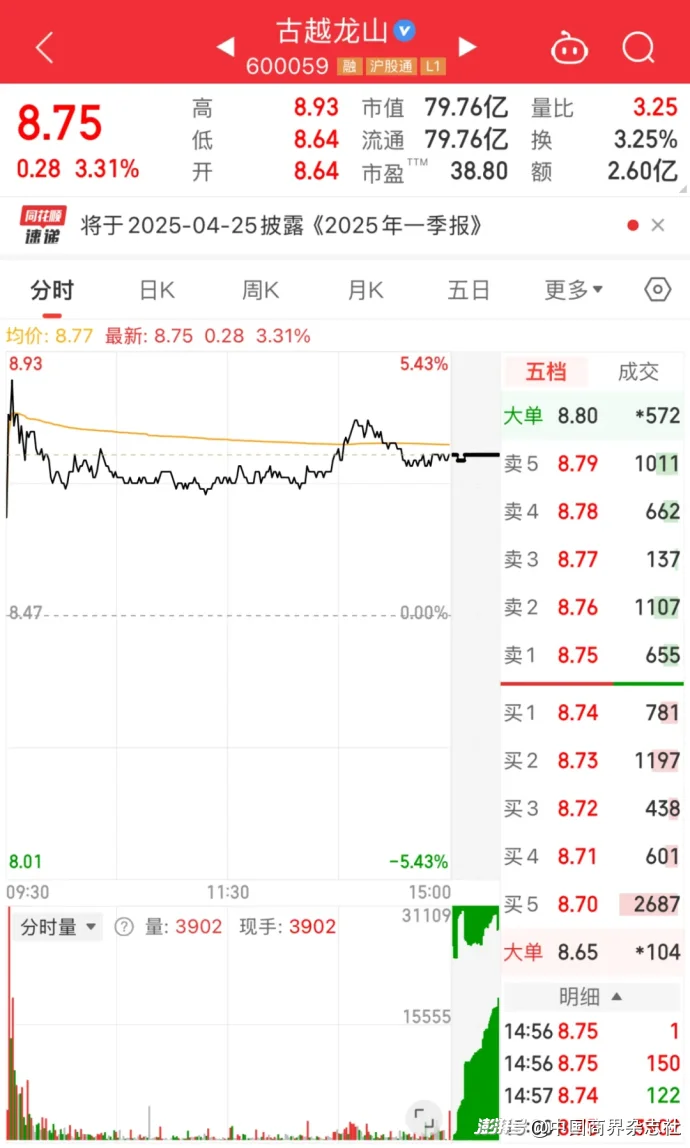Switch to the previous stock arrow
Screen dimensions: 690x1148
226,48
